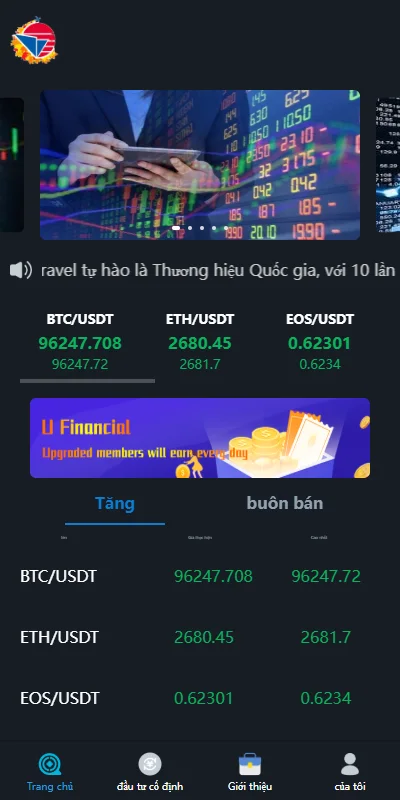Tap the BTC/USDT ticker card at top
Screen dimensions: 400x800
point(80,342)
